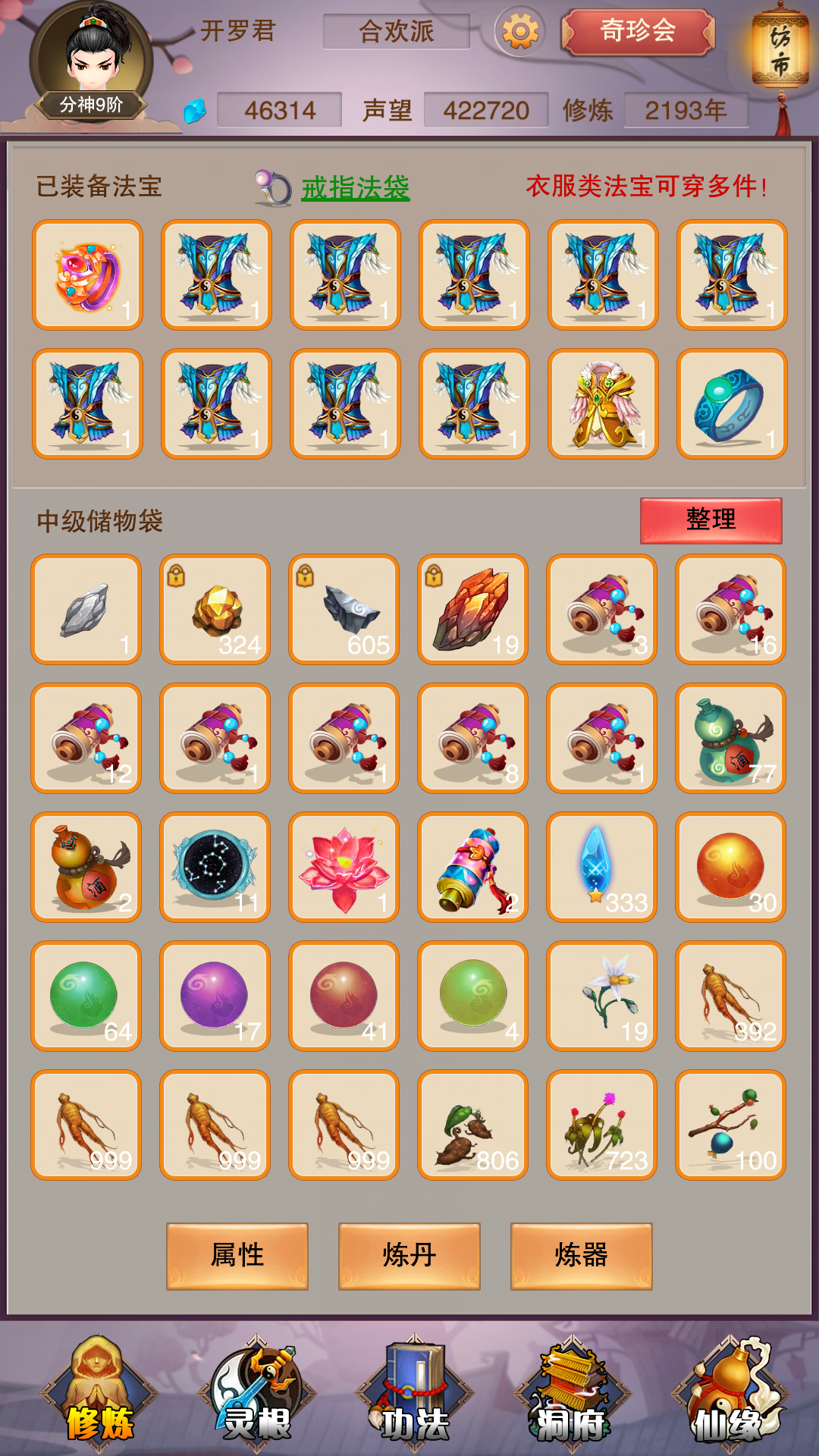Open the 炼丹 button

(409, 1256)
